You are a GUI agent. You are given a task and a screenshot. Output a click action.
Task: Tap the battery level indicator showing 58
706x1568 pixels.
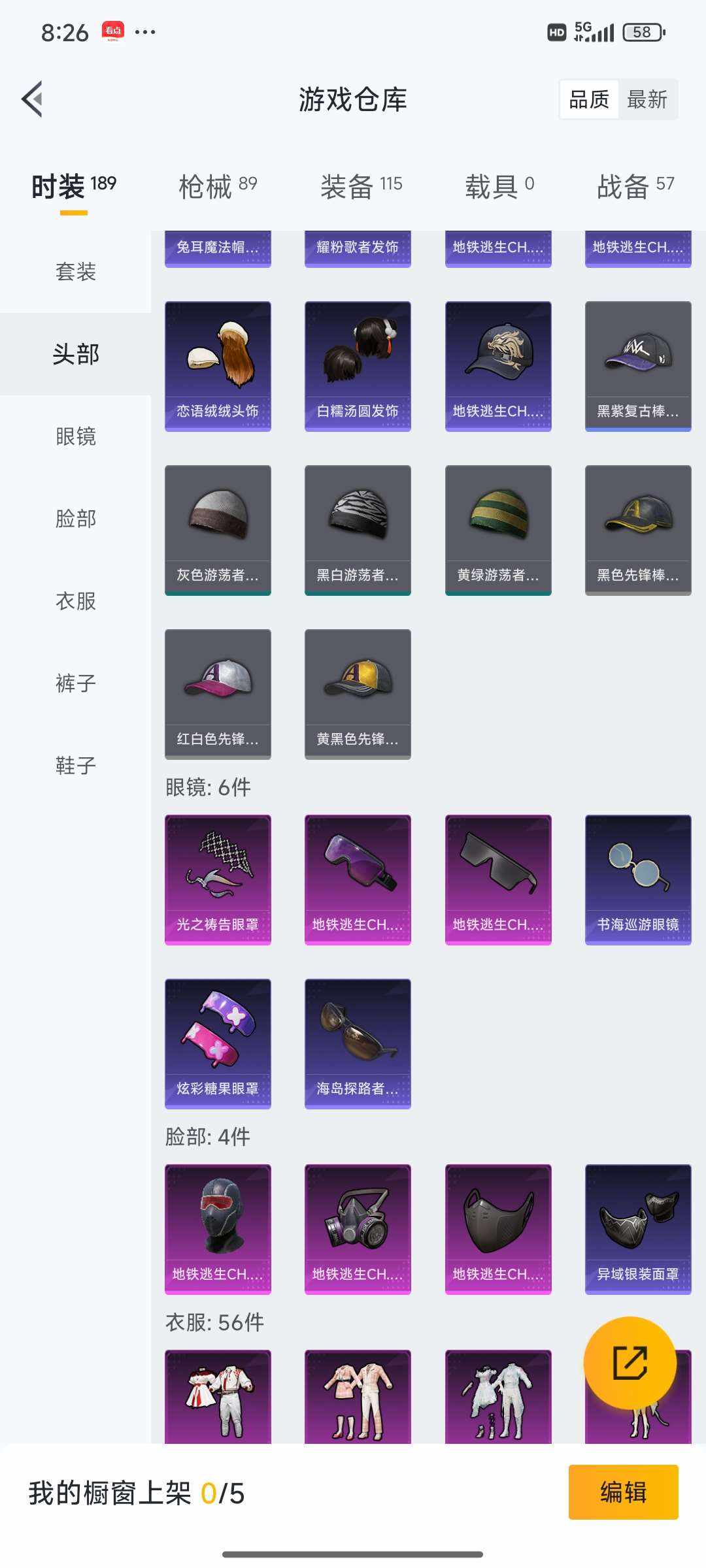[641, 29]
